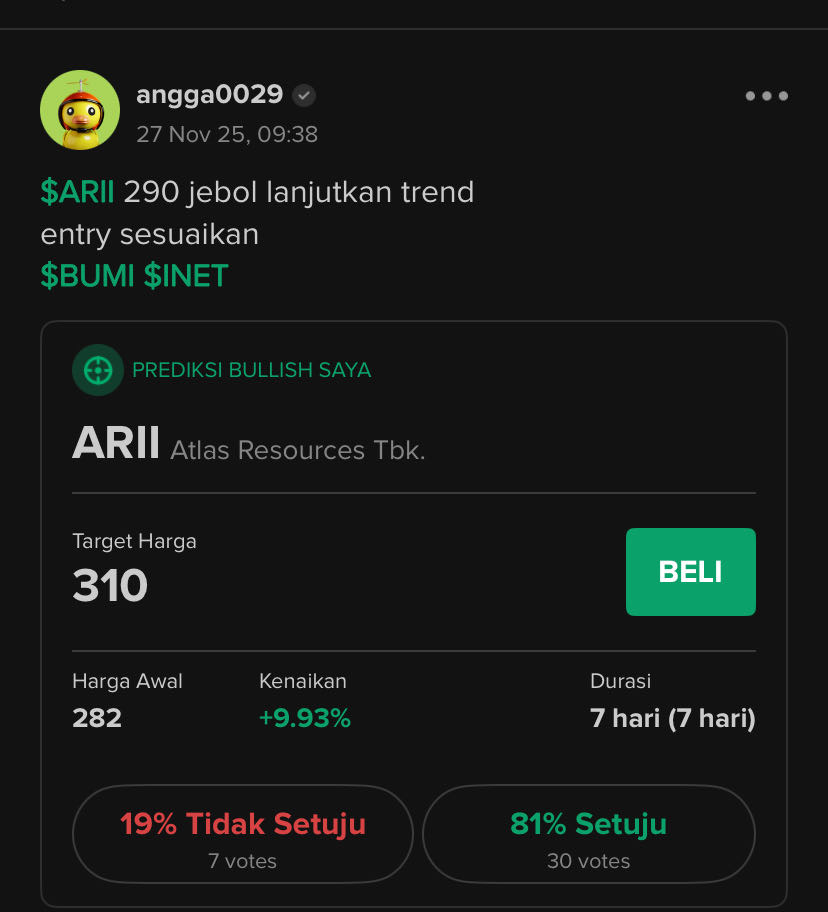Screen dimensions: 828x912
Task: Tap the green bullish prediction target icon
Action: 98,369
